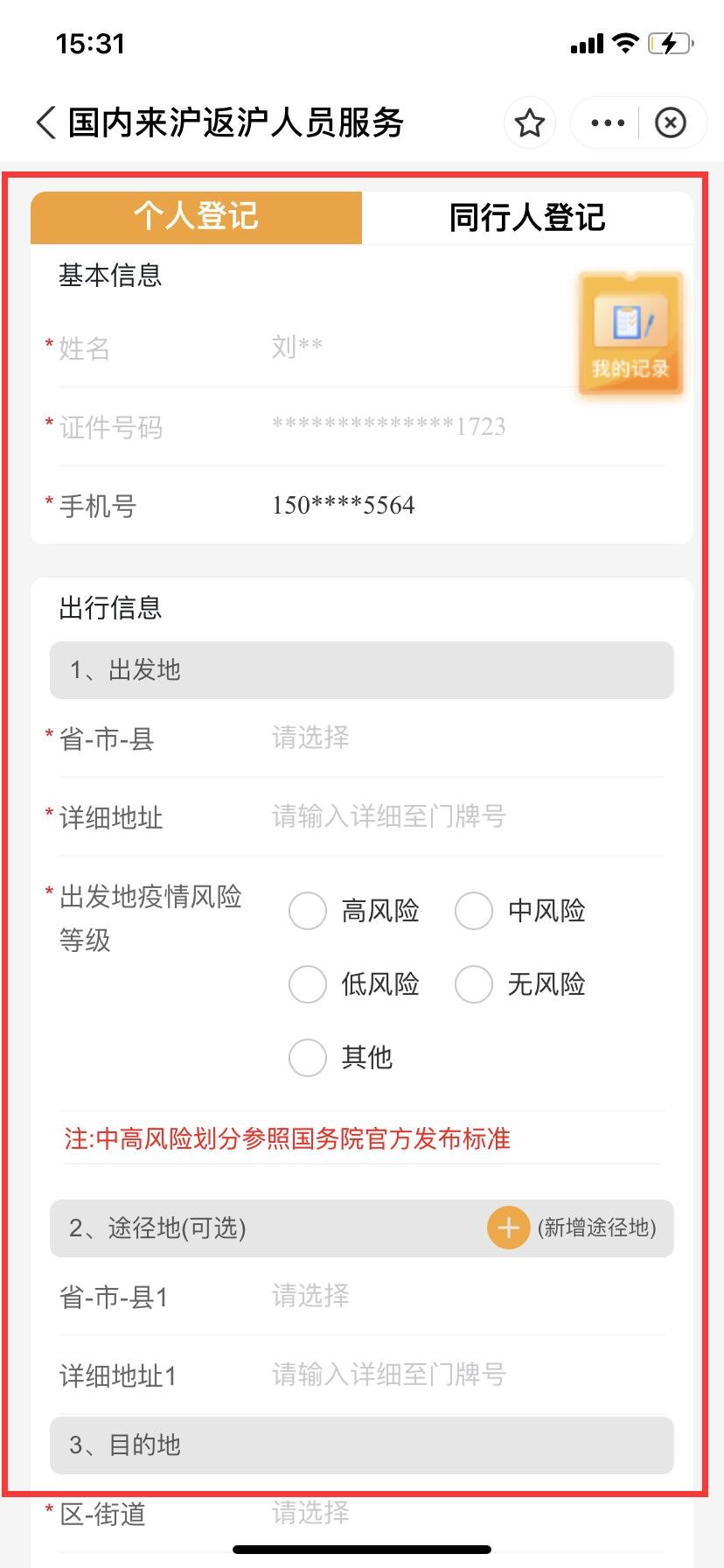The width and height of the screenshot is (724, 1568).
Task: Enter 详细地址1 for 途径地
Action: [x=361, y=1375]
